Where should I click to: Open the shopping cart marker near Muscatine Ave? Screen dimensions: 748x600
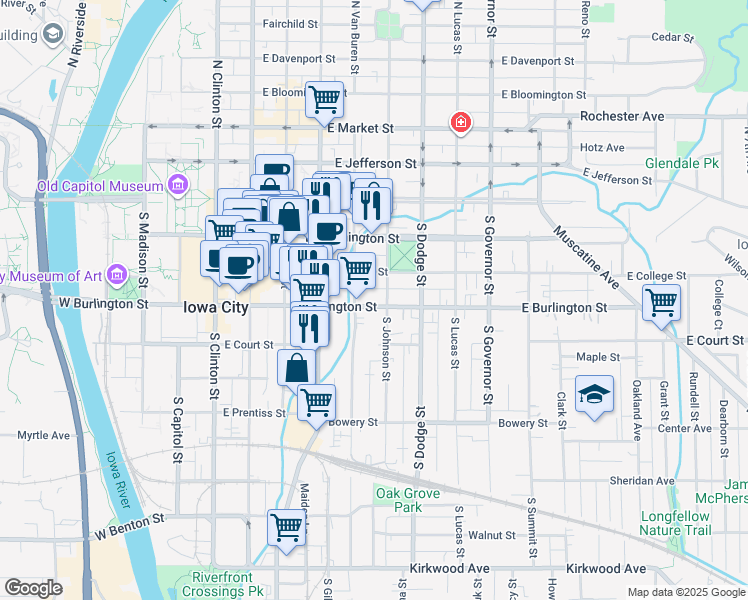(662, 301)
